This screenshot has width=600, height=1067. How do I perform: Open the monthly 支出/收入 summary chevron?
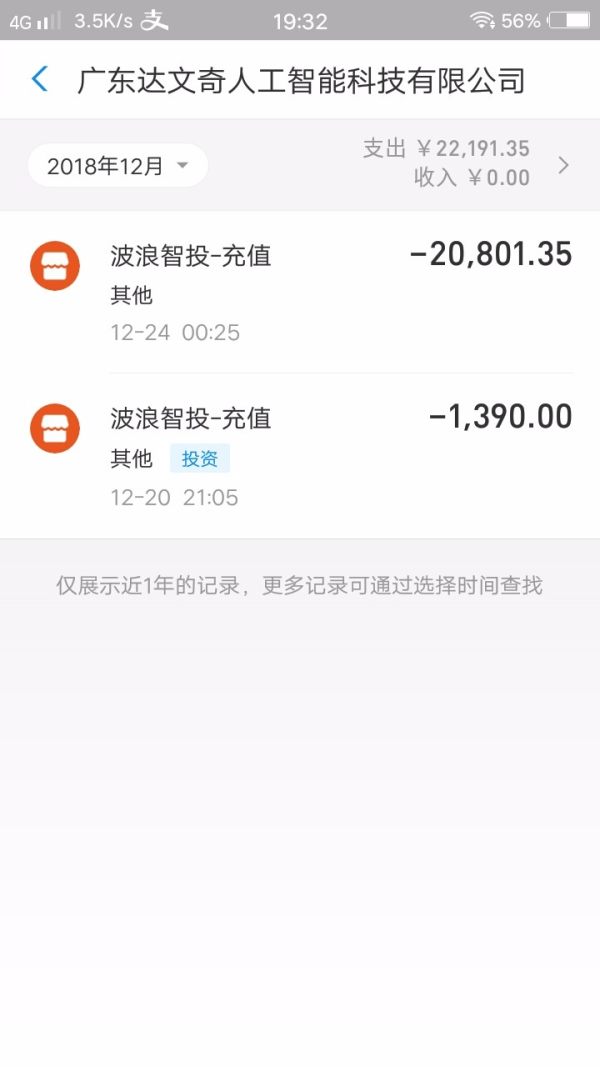(563, 165)
